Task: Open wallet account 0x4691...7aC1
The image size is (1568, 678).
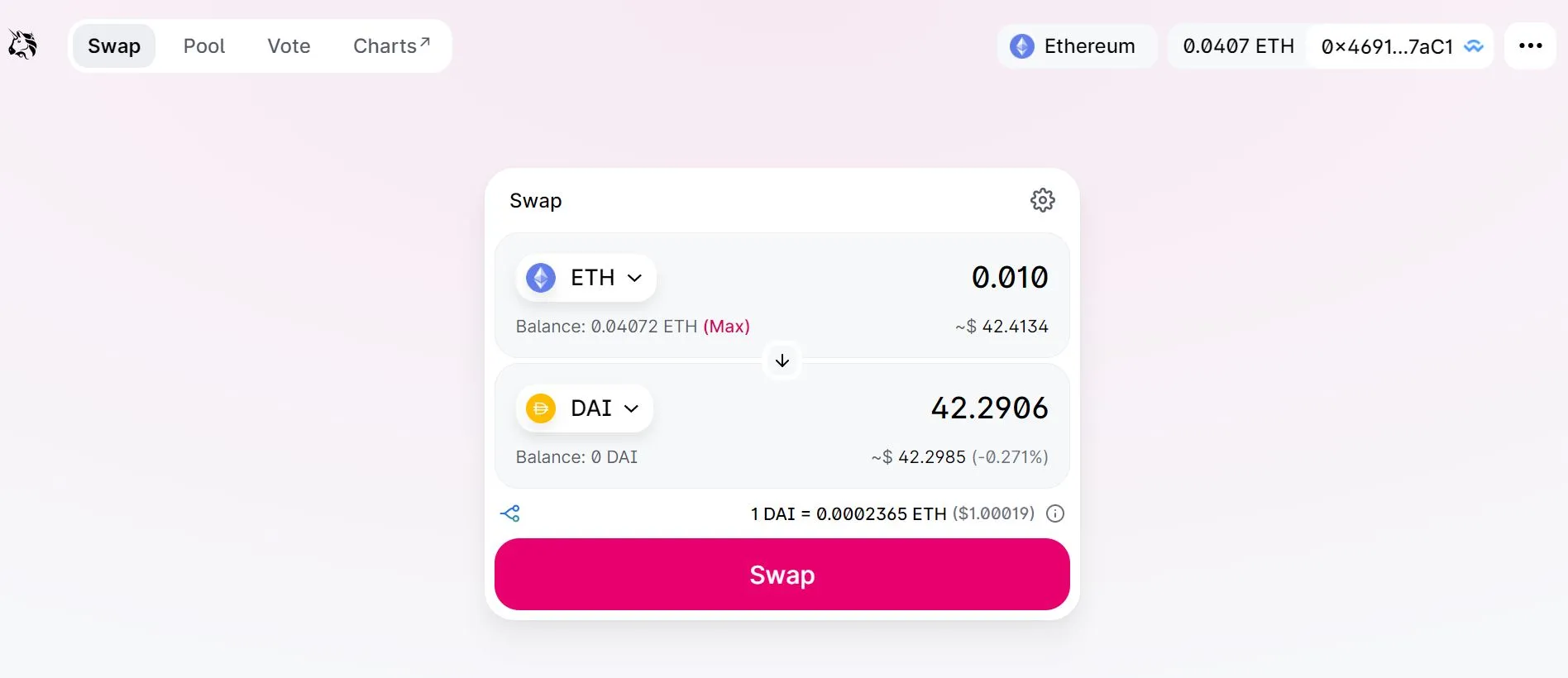Action: 1399,46
